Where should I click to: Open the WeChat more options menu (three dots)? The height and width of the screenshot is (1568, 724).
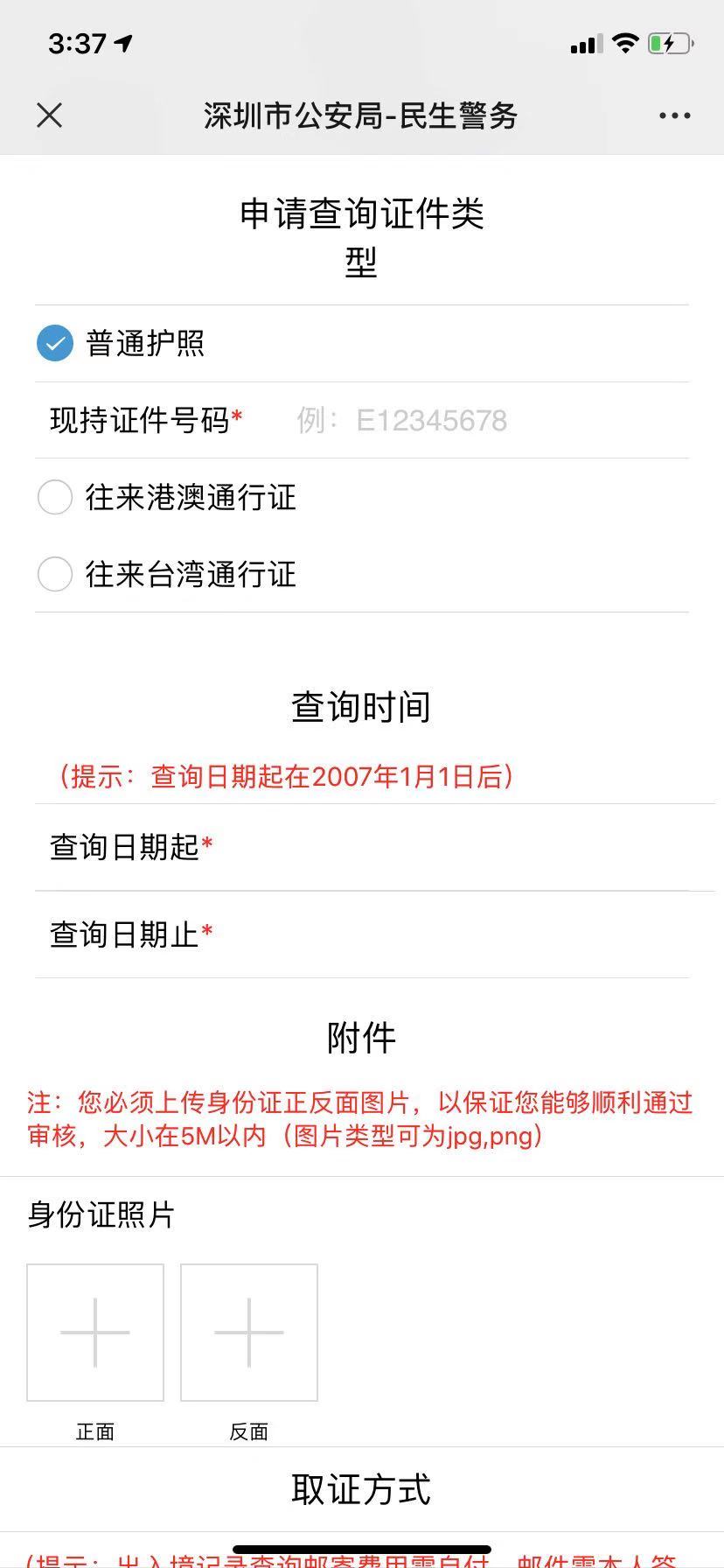[674, 115]
